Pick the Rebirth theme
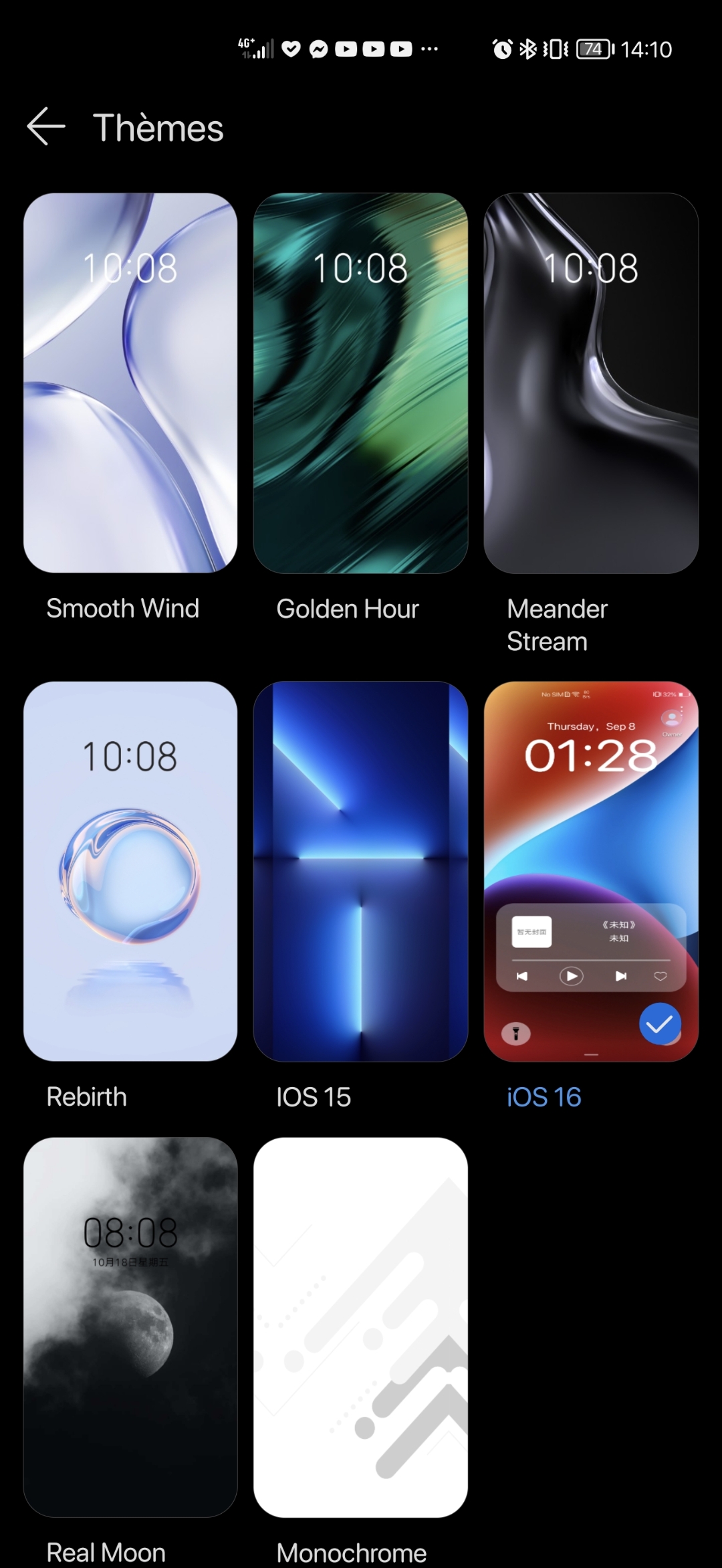 coord(130,871)
